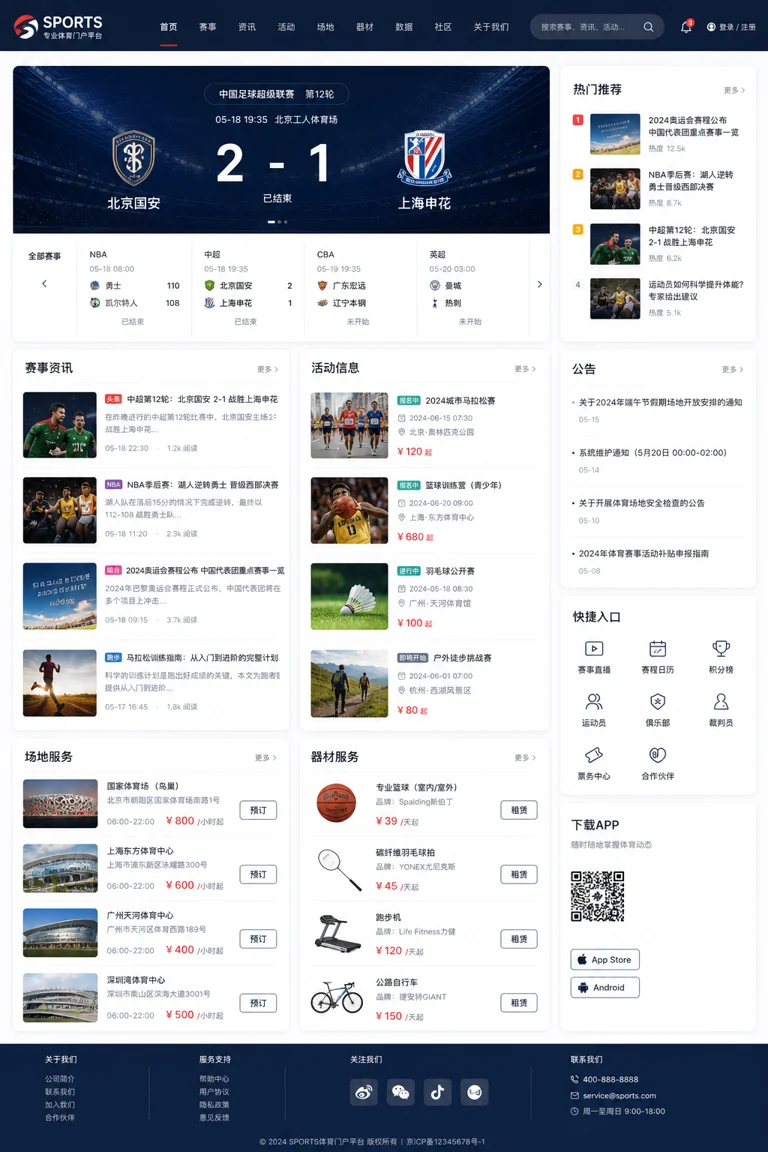The image size is (768, 1152).
Task: Go to the 场地 nav tab
Action: (325, 27)
